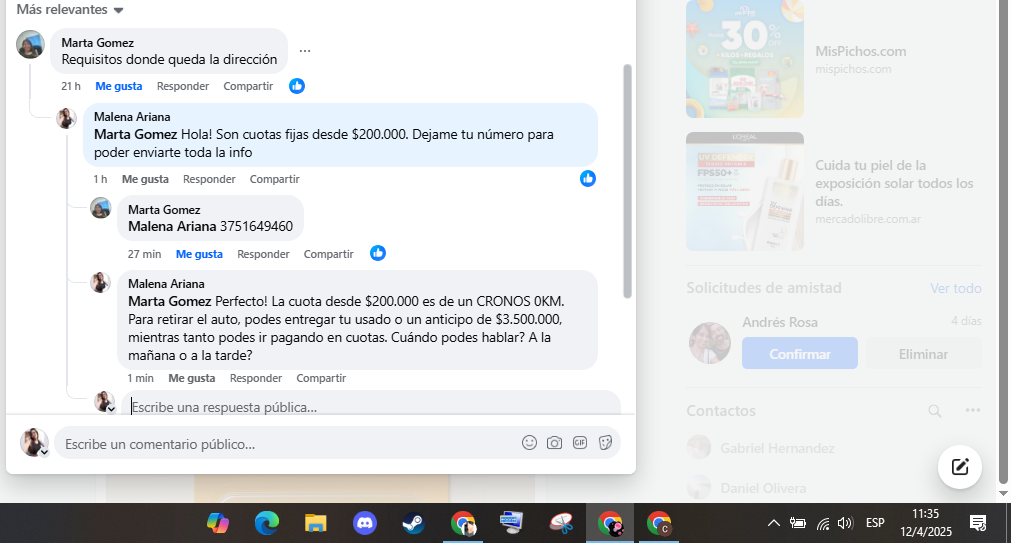1011x543 pixels.
Task: Tap Responder under Marta's phone number reply
Action: pyautogui.click(x=263, y=254)
